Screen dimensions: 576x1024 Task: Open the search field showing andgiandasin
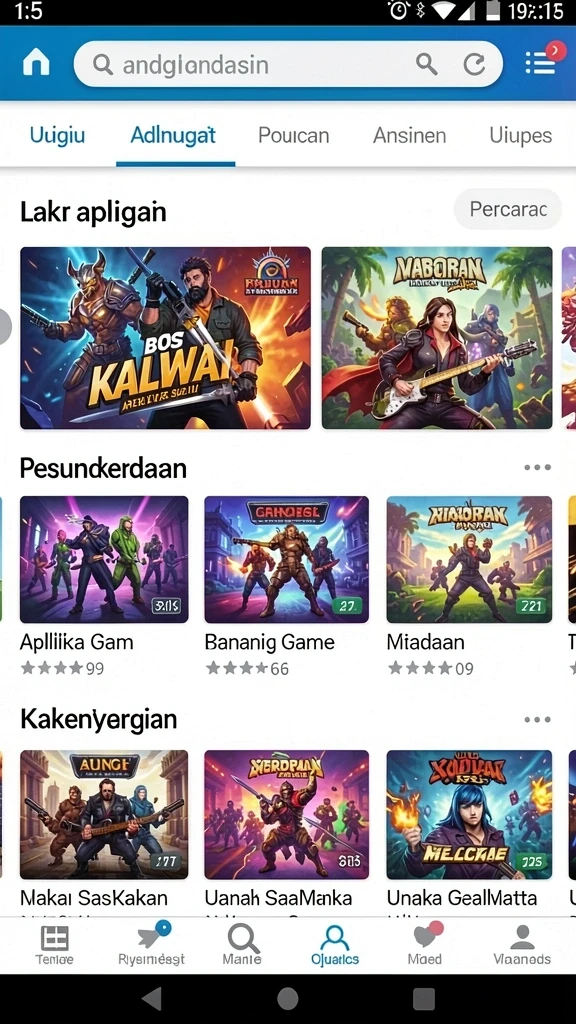(x=288, y=64)
